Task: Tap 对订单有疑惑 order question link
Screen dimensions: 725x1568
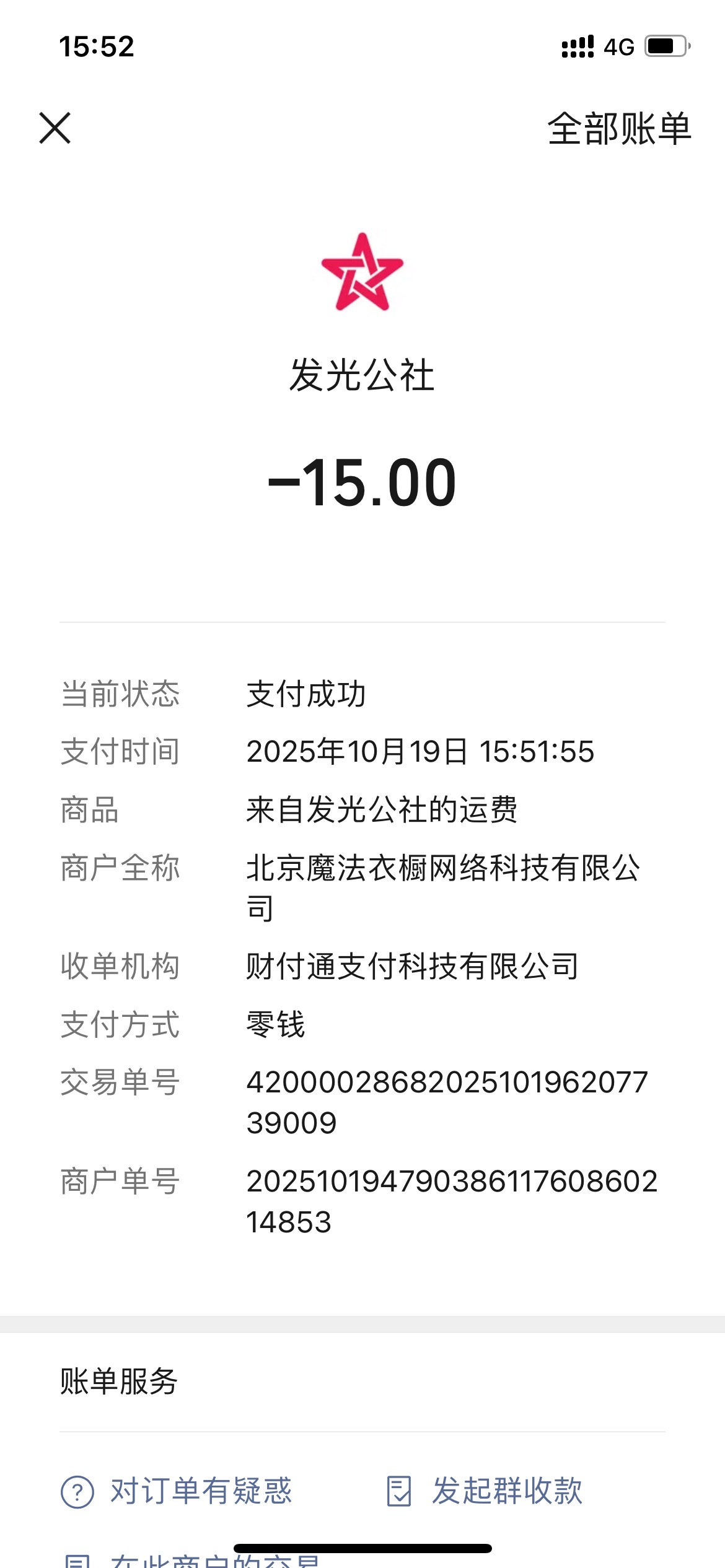Action: pyautogui.click(x=177, y=1491)
